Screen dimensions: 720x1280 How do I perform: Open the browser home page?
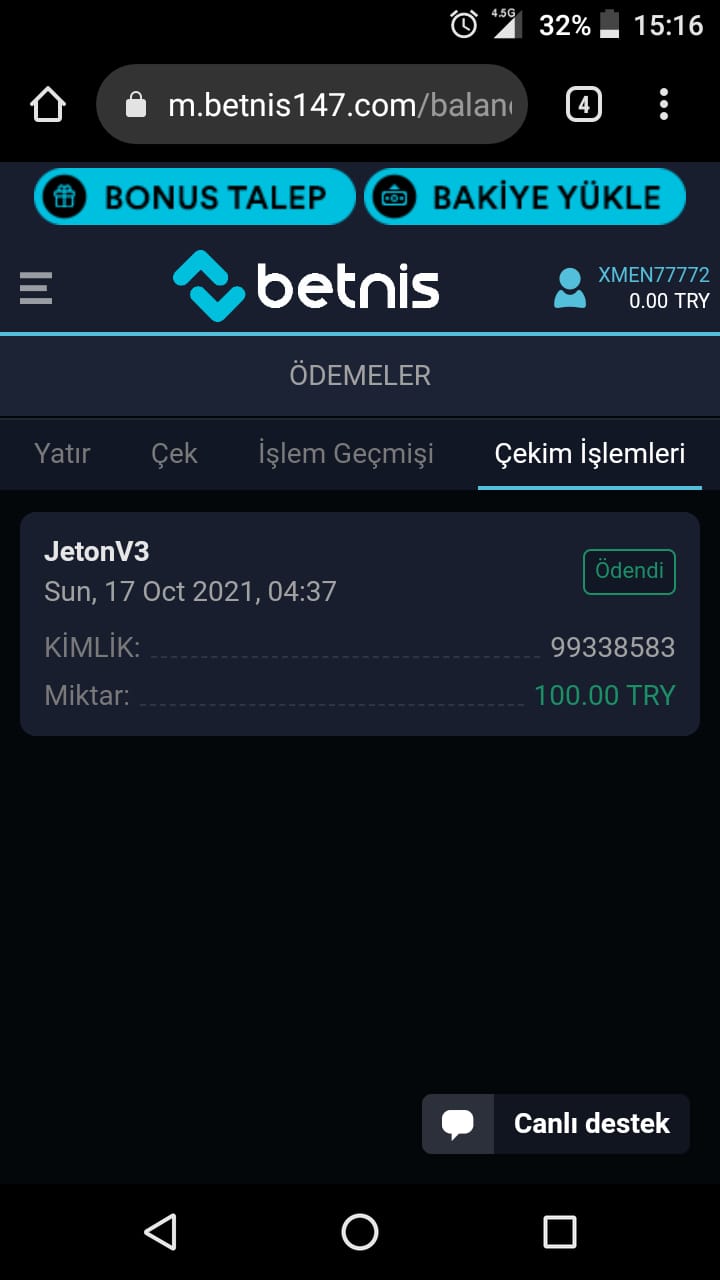(x=48, y=104)
